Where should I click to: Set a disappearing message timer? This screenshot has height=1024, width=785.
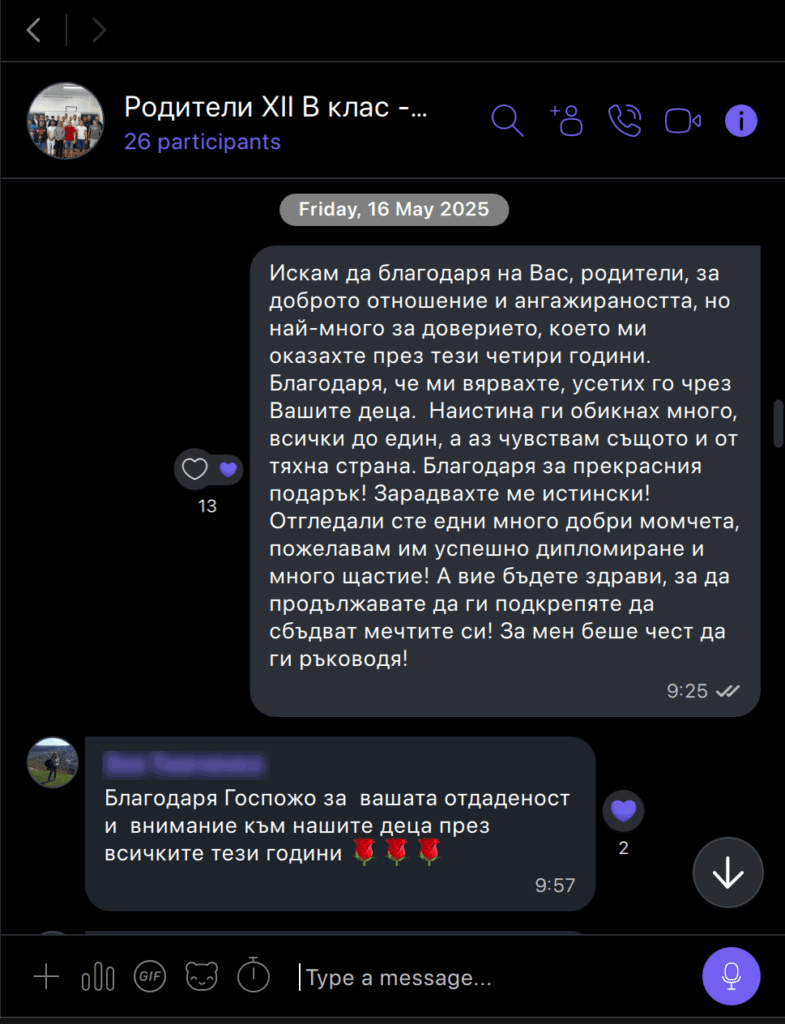(254, 976)
